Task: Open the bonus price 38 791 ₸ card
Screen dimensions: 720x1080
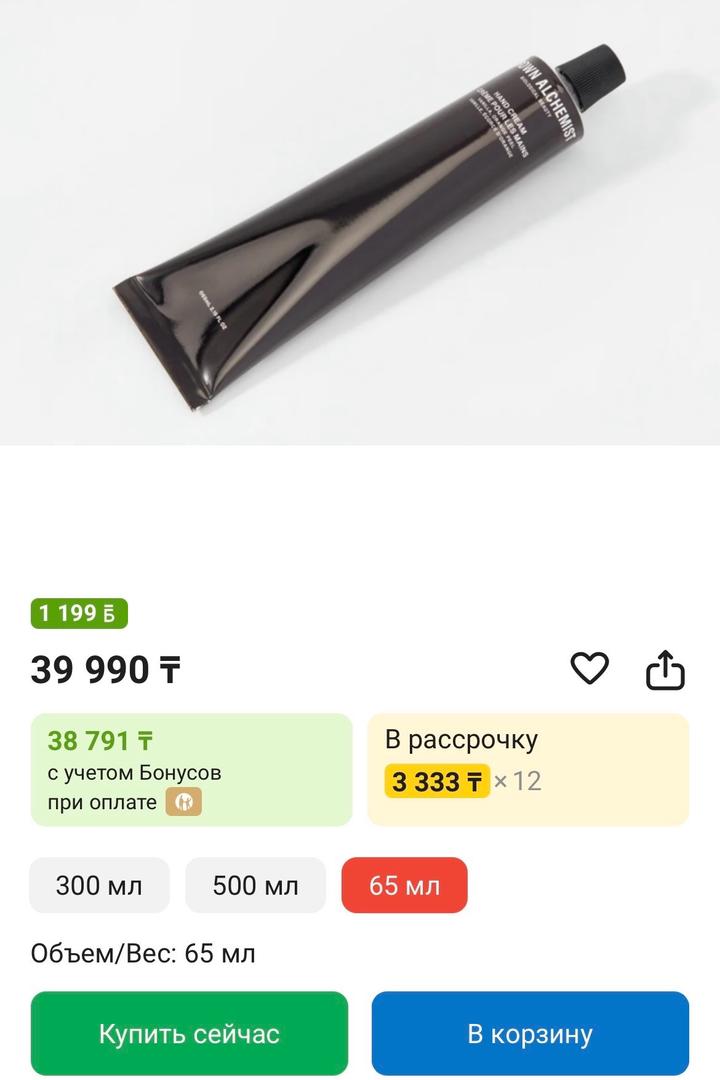Action: click(x=191, y=769)
